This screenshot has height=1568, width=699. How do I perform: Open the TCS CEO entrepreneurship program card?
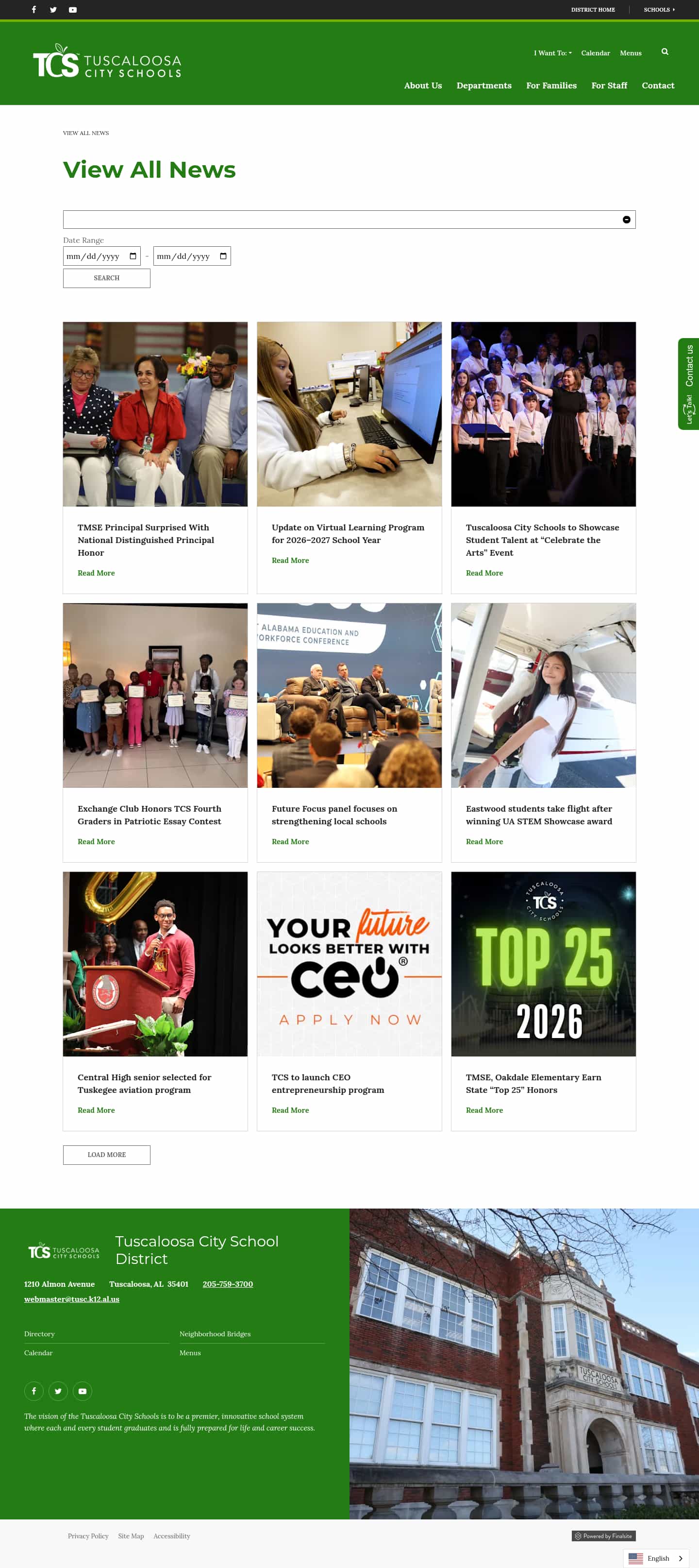327,1083
